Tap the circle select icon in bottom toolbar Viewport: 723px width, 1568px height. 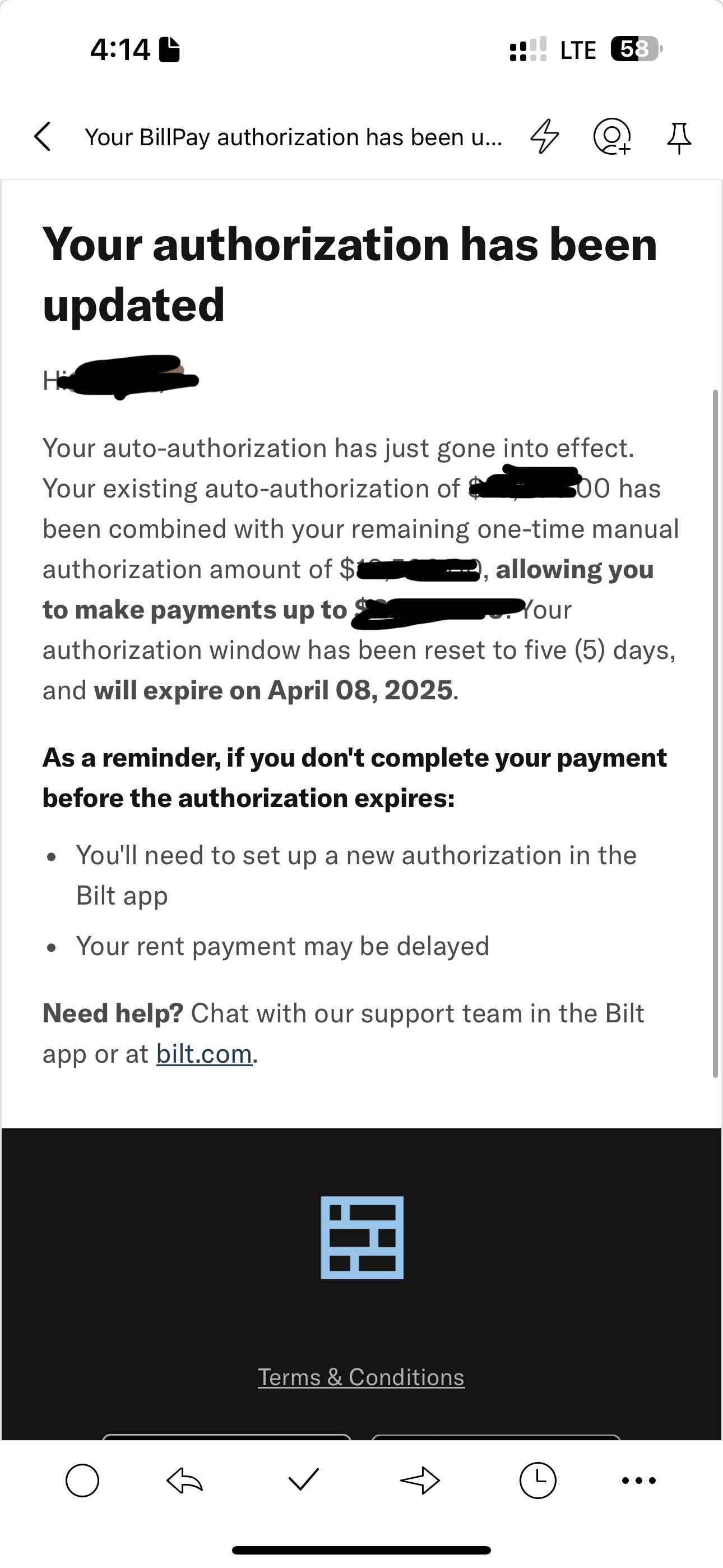coord(82,1480)
